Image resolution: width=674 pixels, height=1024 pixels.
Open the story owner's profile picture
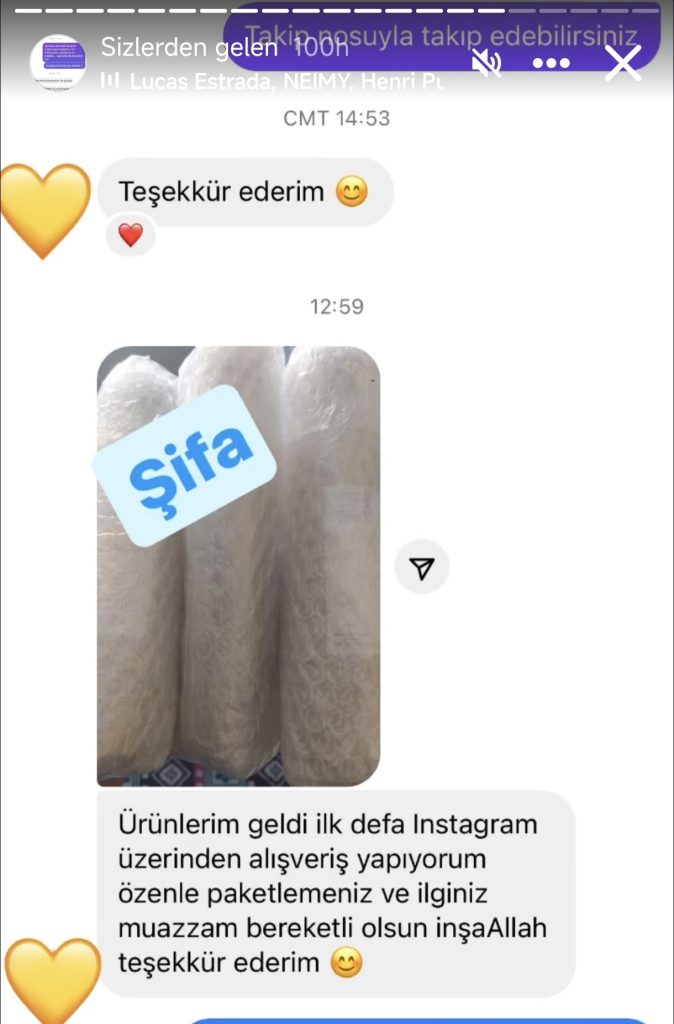(57, 62)
